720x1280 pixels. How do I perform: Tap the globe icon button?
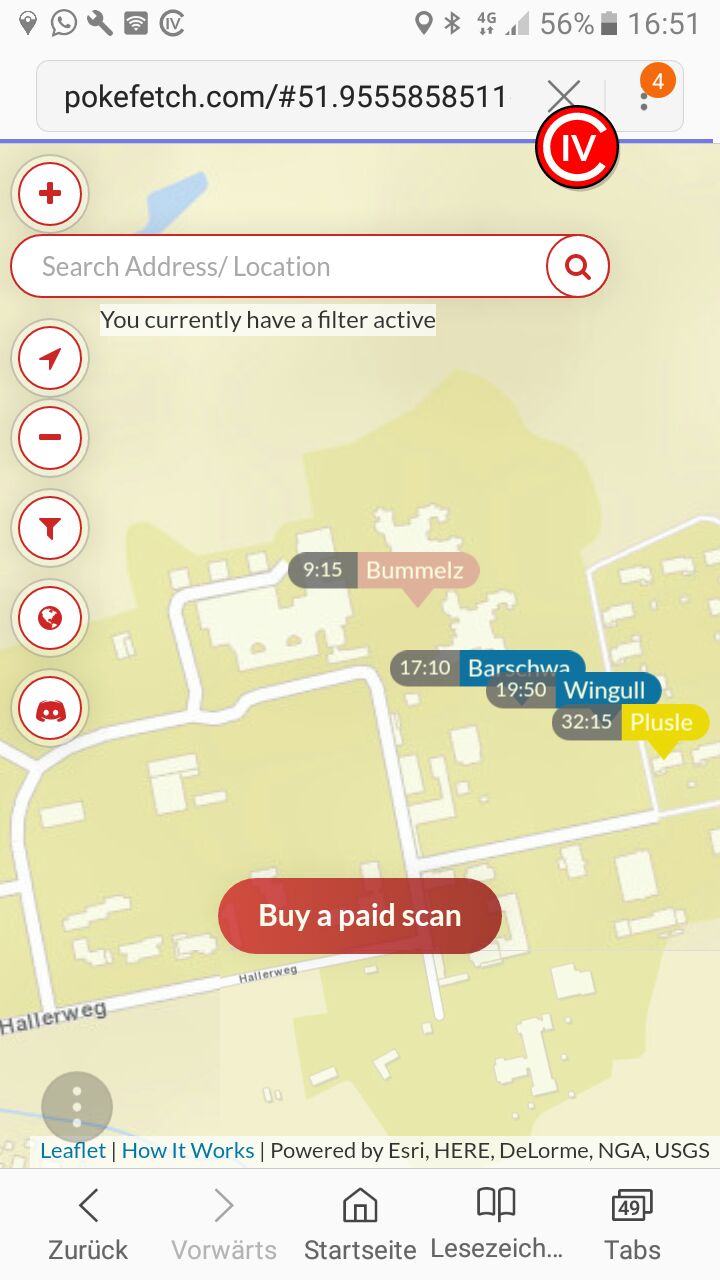50,618
